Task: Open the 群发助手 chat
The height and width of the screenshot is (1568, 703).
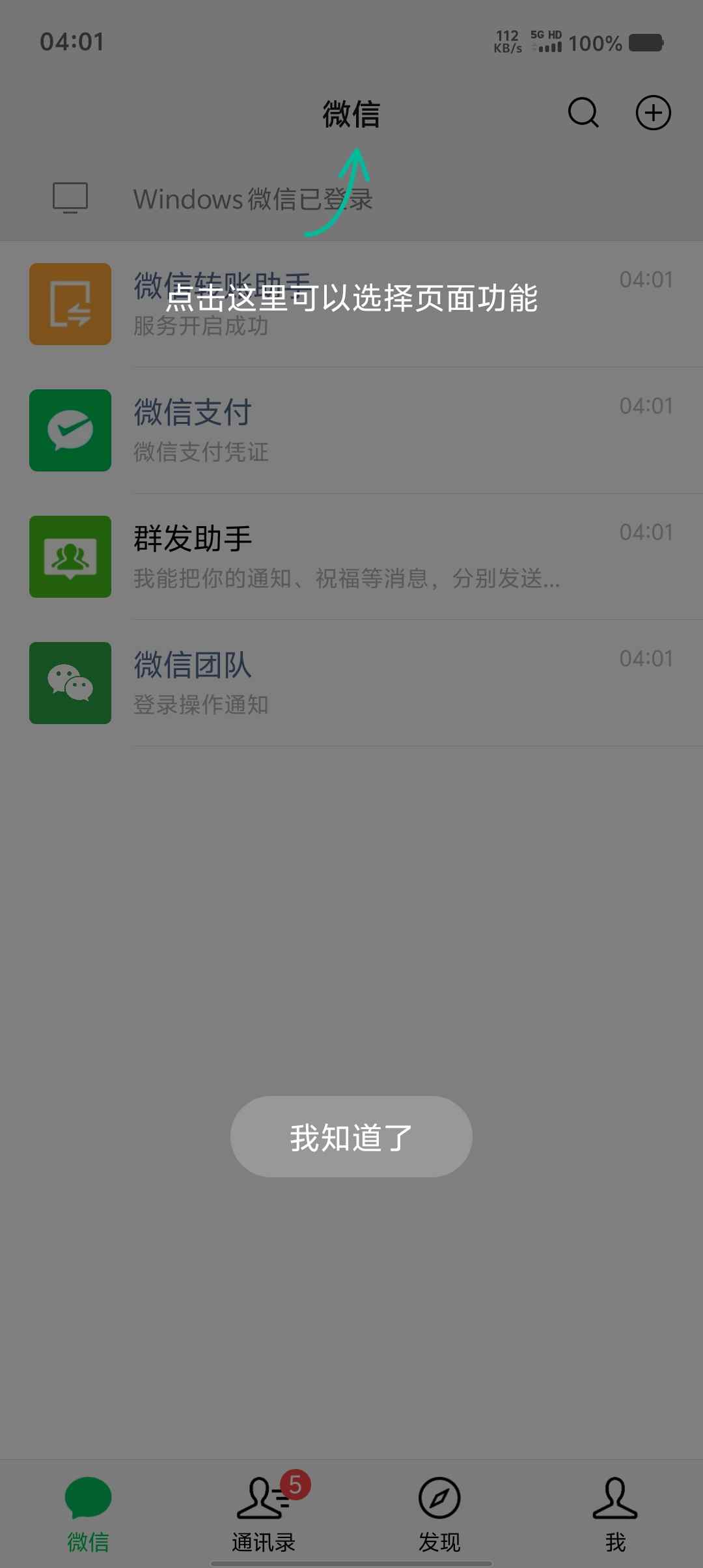Action: [x=351, y=557]
